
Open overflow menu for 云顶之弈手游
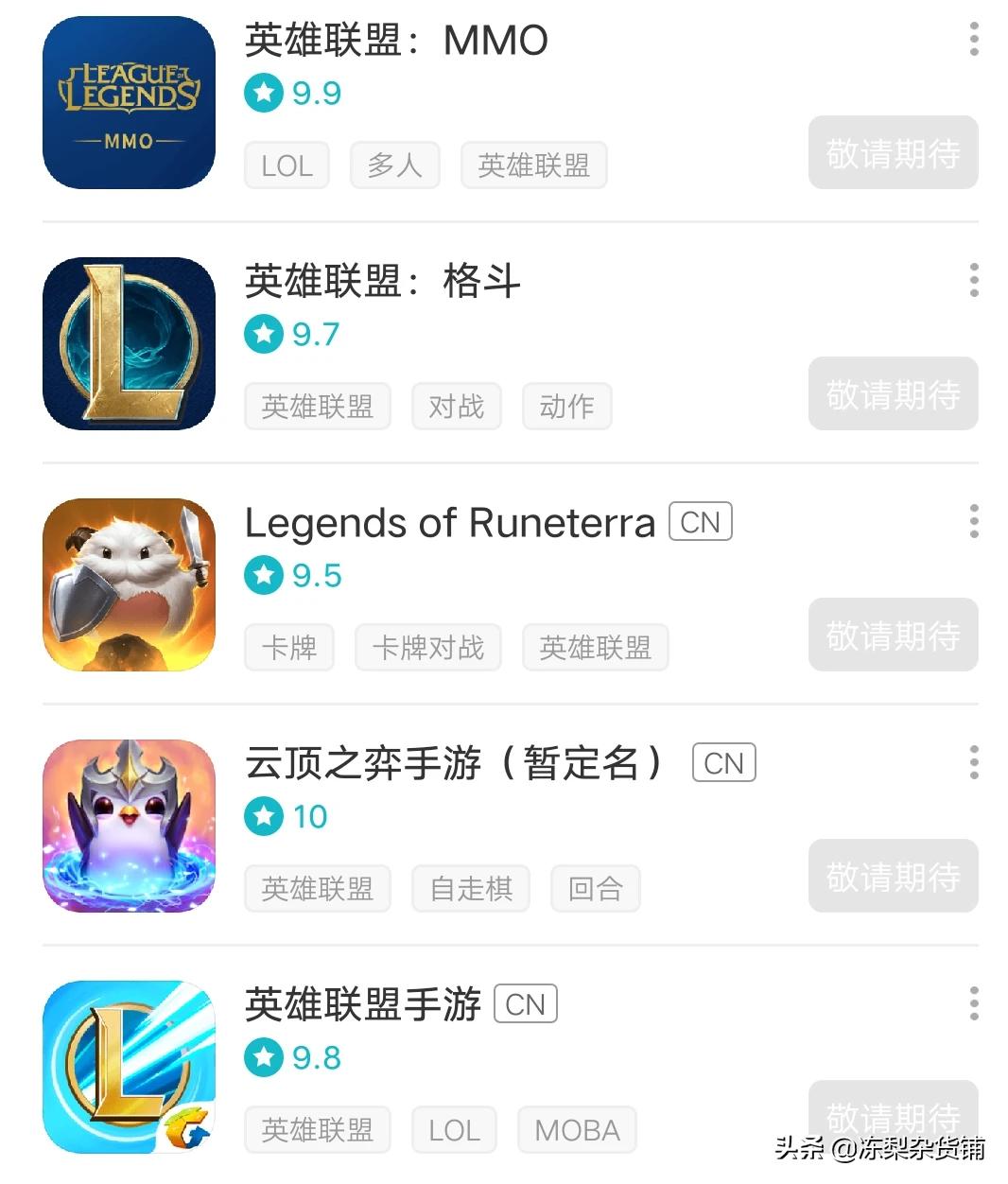click(974, 763)
